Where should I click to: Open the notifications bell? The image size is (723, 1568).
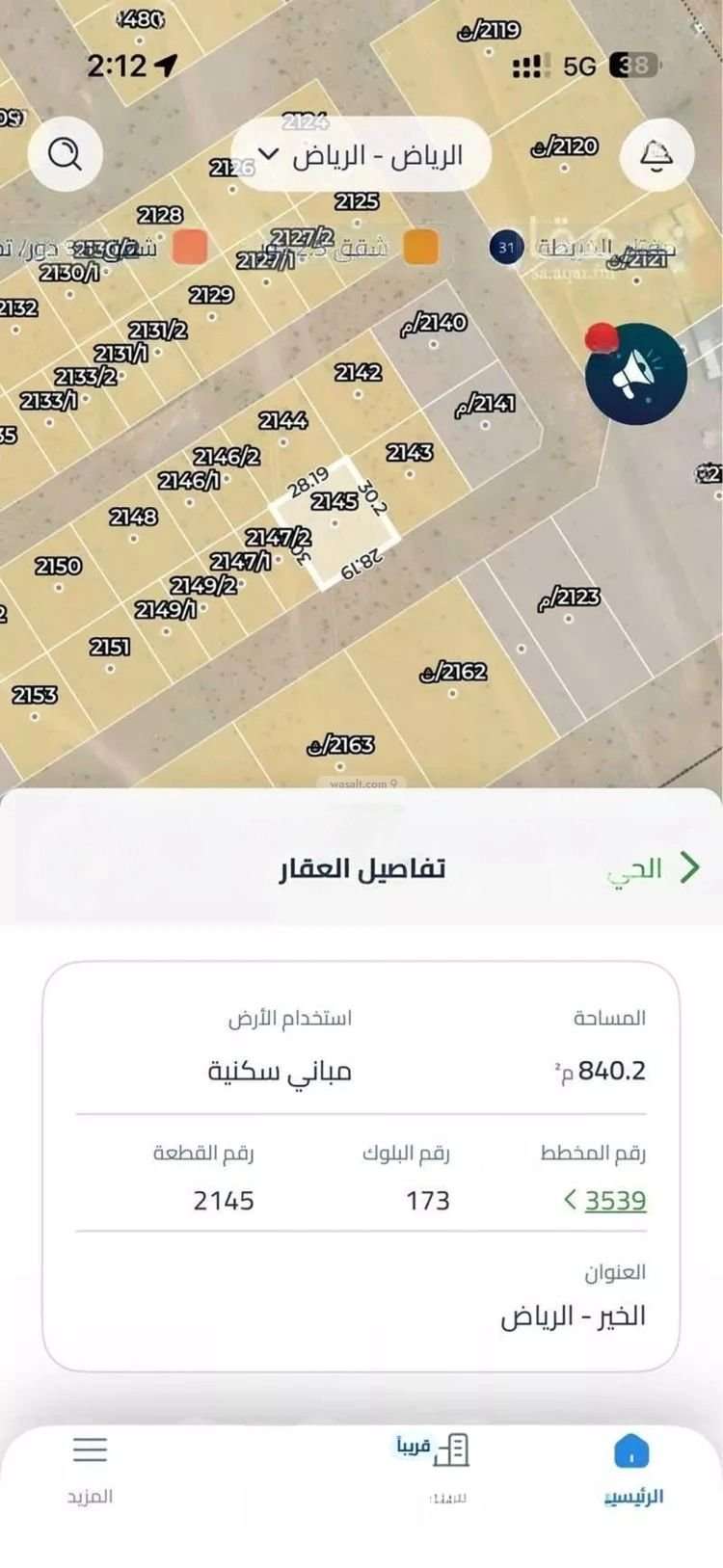656,154
